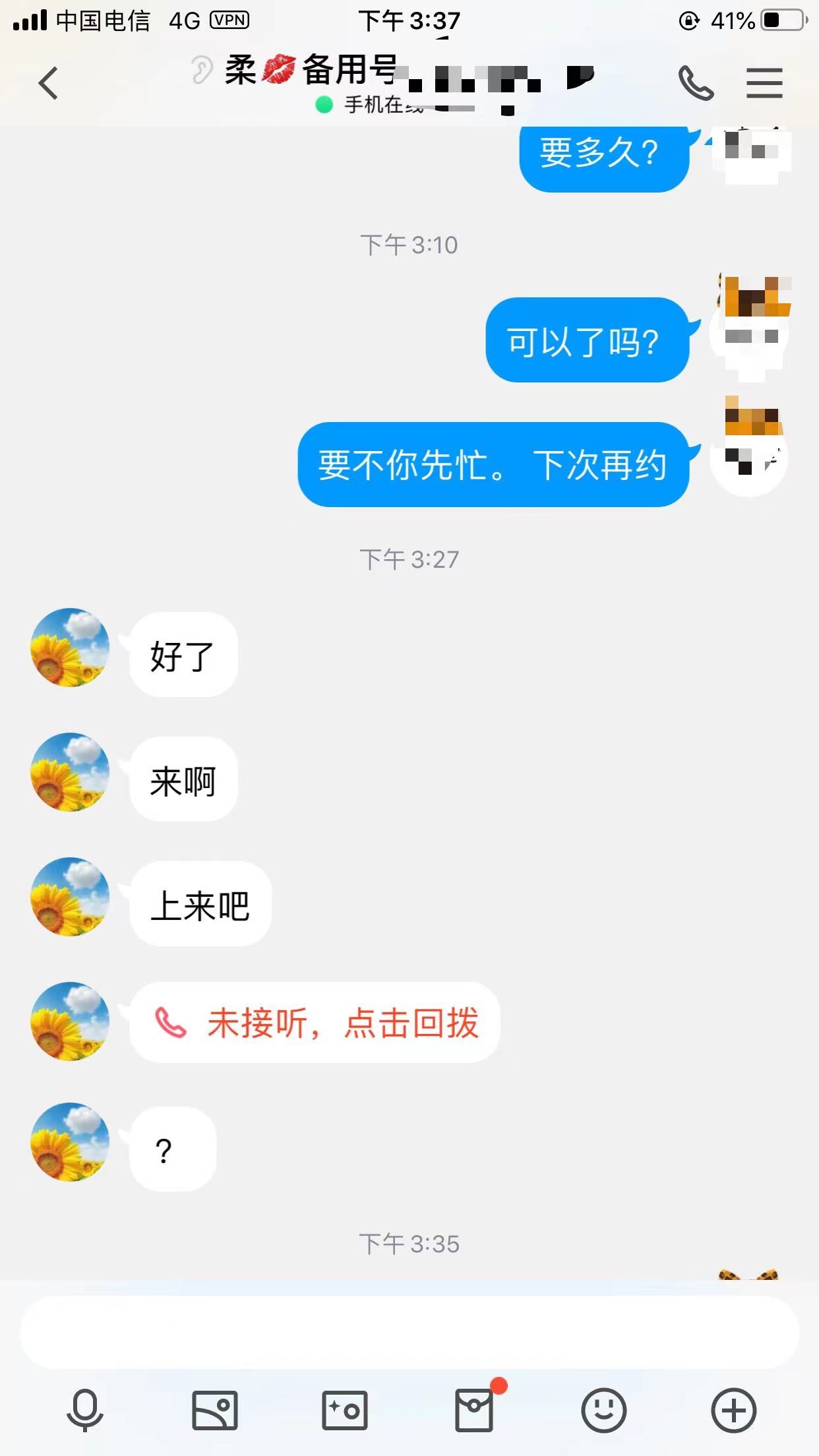819x1456 pixels.
Task: Go back to the chat list
Action: 48,84
